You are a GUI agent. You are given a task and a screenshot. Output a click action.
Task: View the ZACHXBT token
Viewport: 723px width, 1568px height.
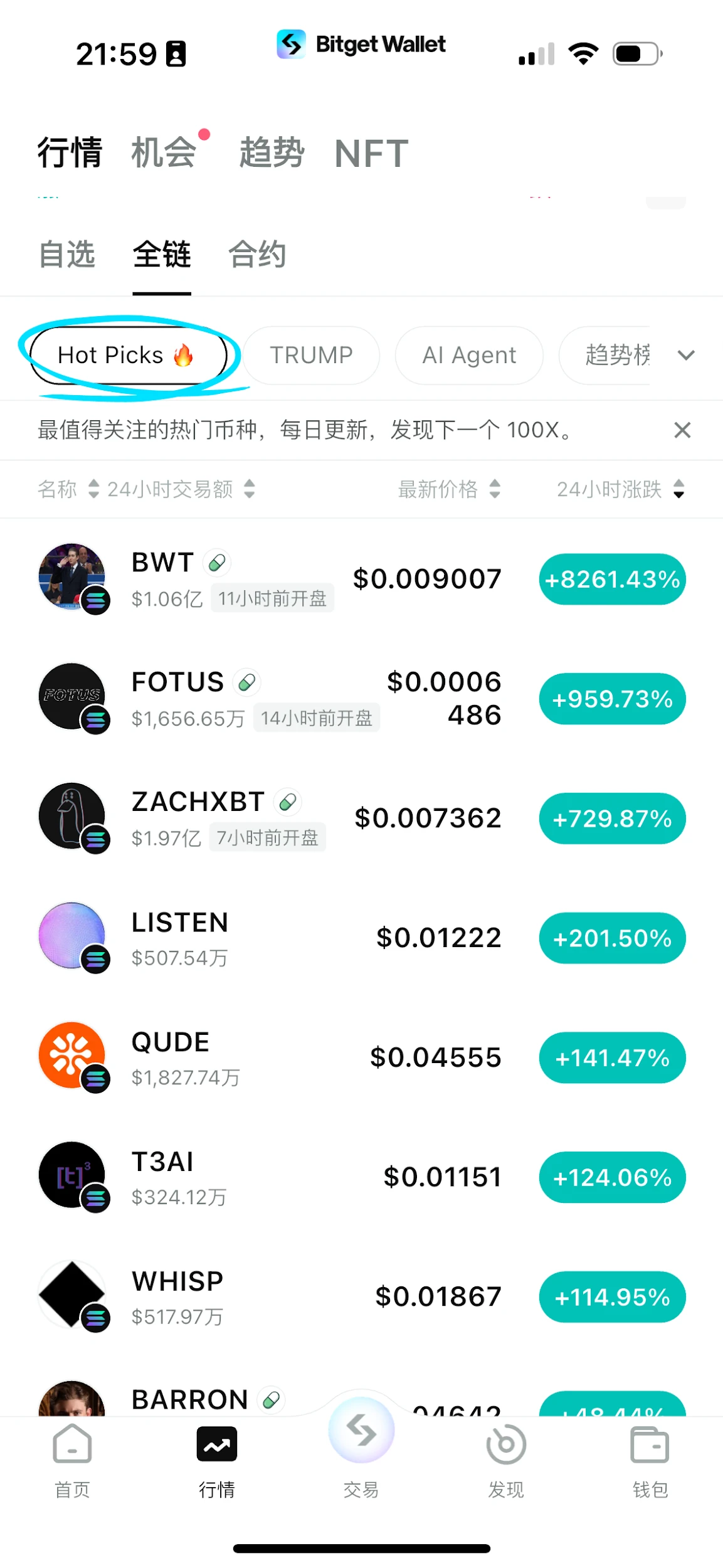coord(314,818)
